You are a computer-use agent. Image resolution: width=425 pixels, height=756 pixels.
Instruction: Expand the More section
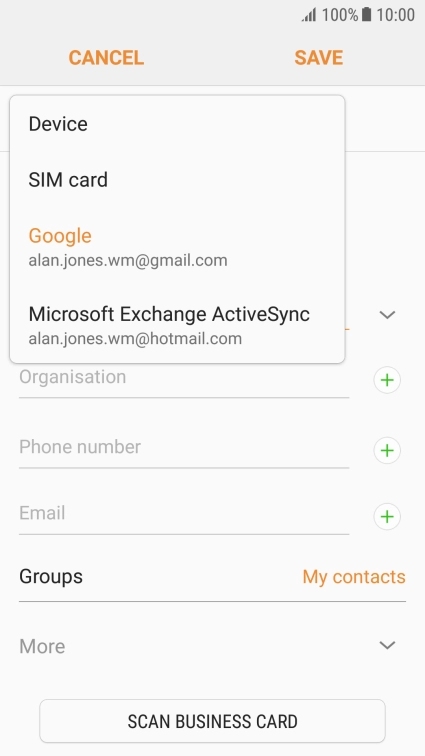[212, 646]
